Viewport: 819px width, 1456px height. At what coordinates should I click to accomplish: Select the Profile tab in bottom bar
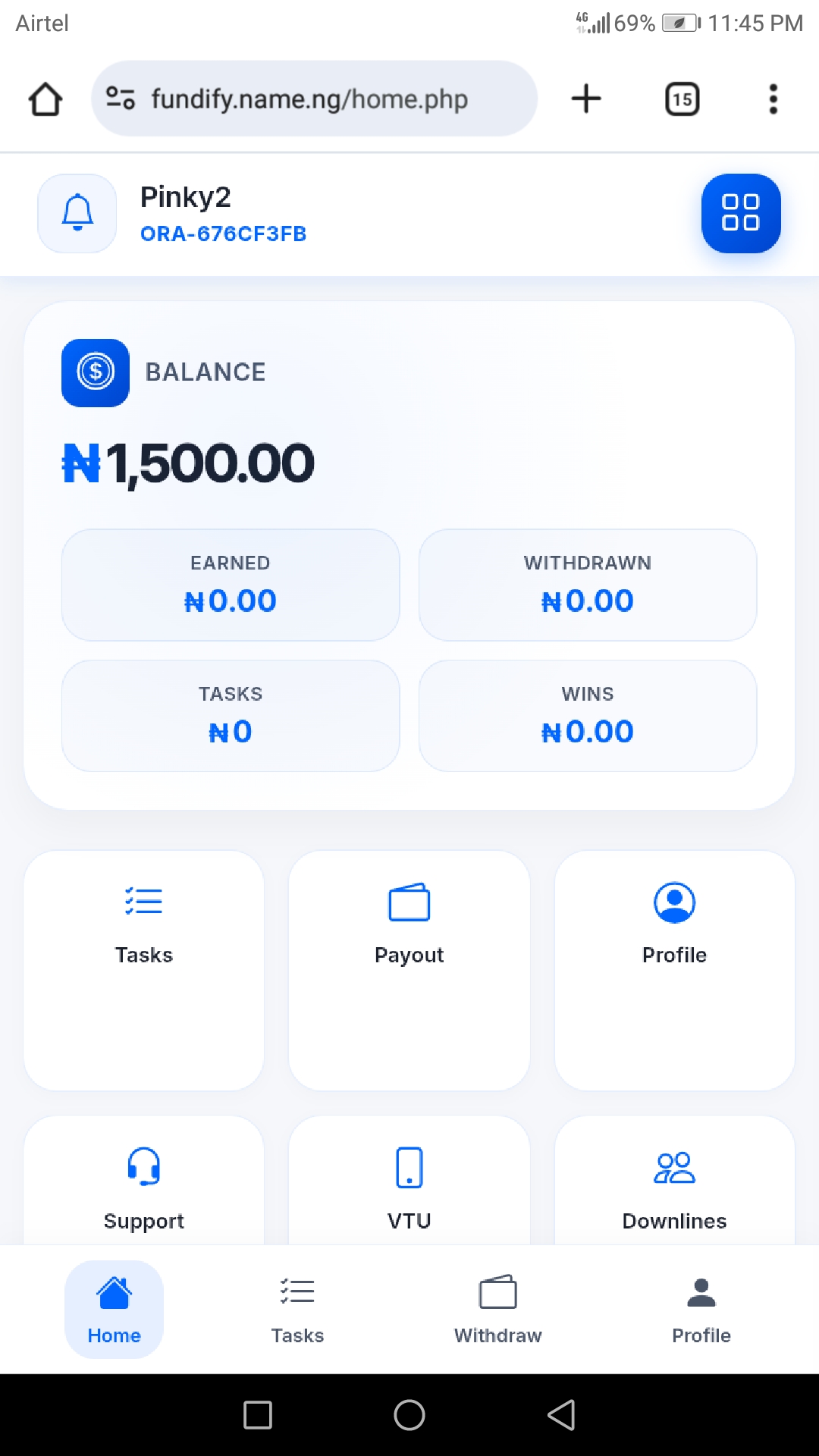point(701,1309)
